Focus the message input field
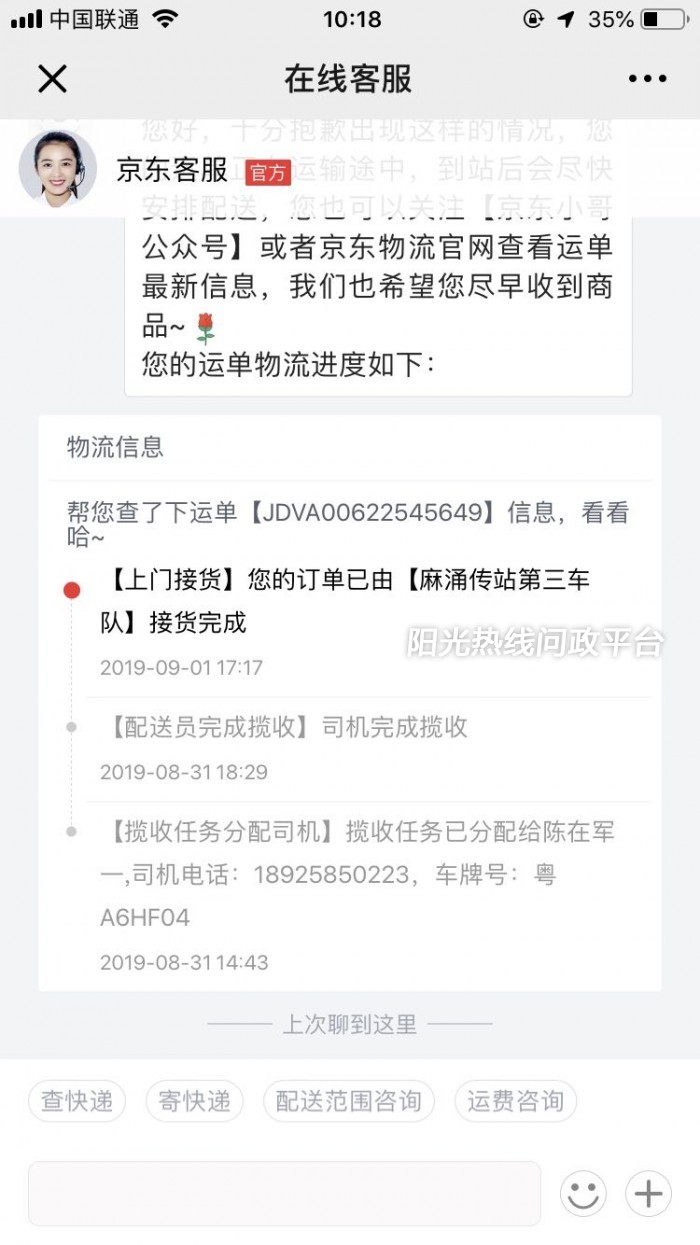 (x=284, y=1193)
